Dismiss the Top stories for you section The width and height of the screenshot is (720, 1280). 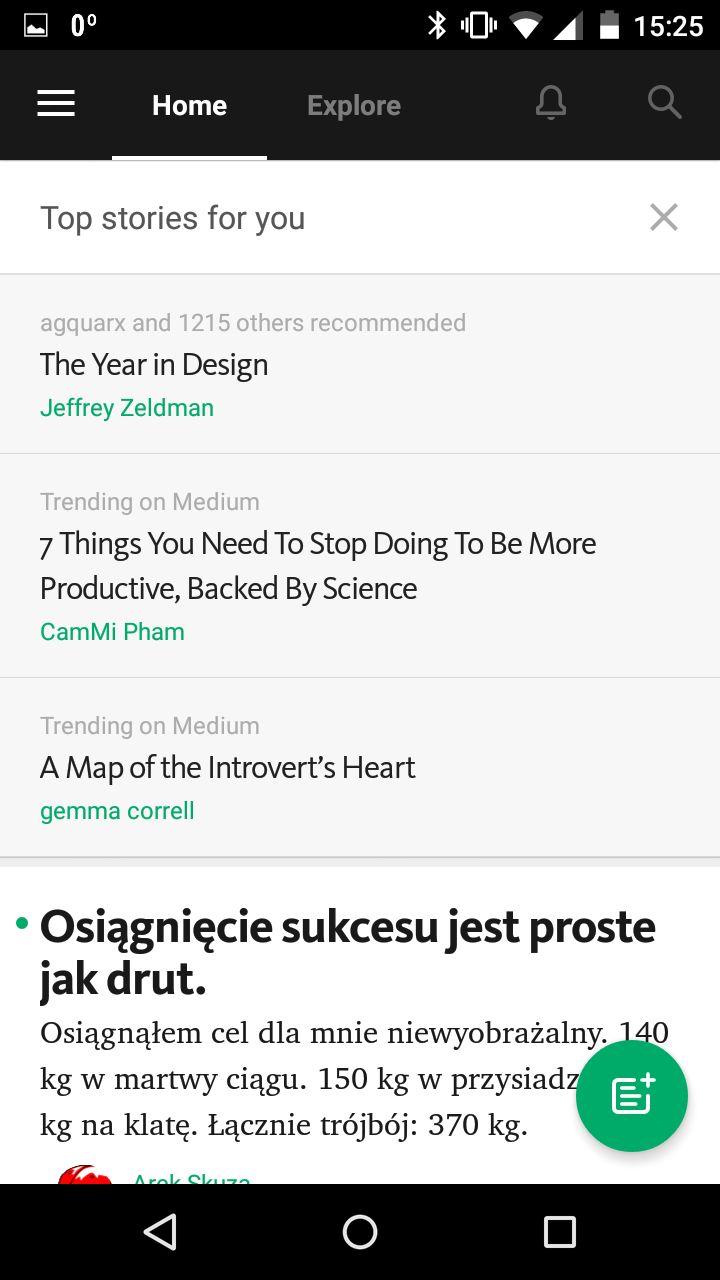(664, 217)
